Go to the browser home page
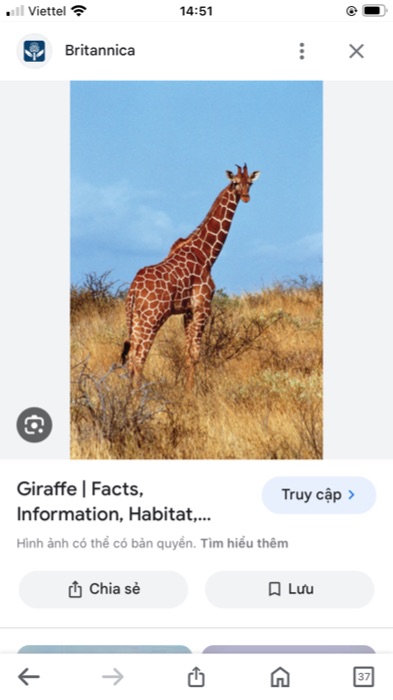 tap(280, 677)
